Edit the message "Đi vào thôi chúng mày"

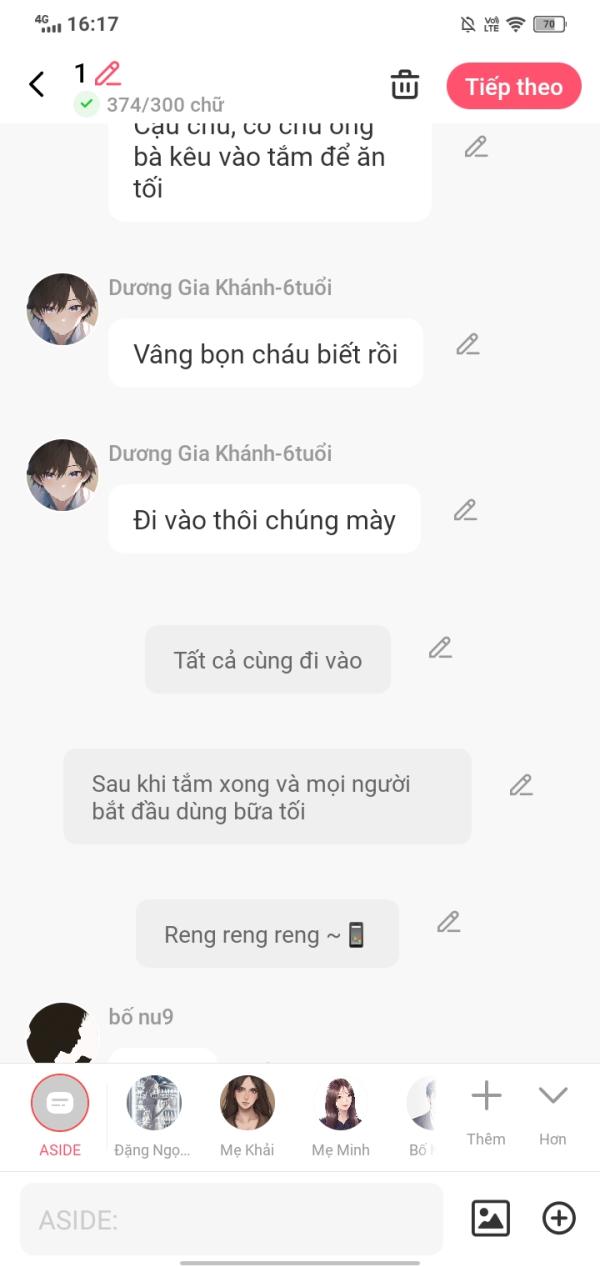[x=465, y=511]
